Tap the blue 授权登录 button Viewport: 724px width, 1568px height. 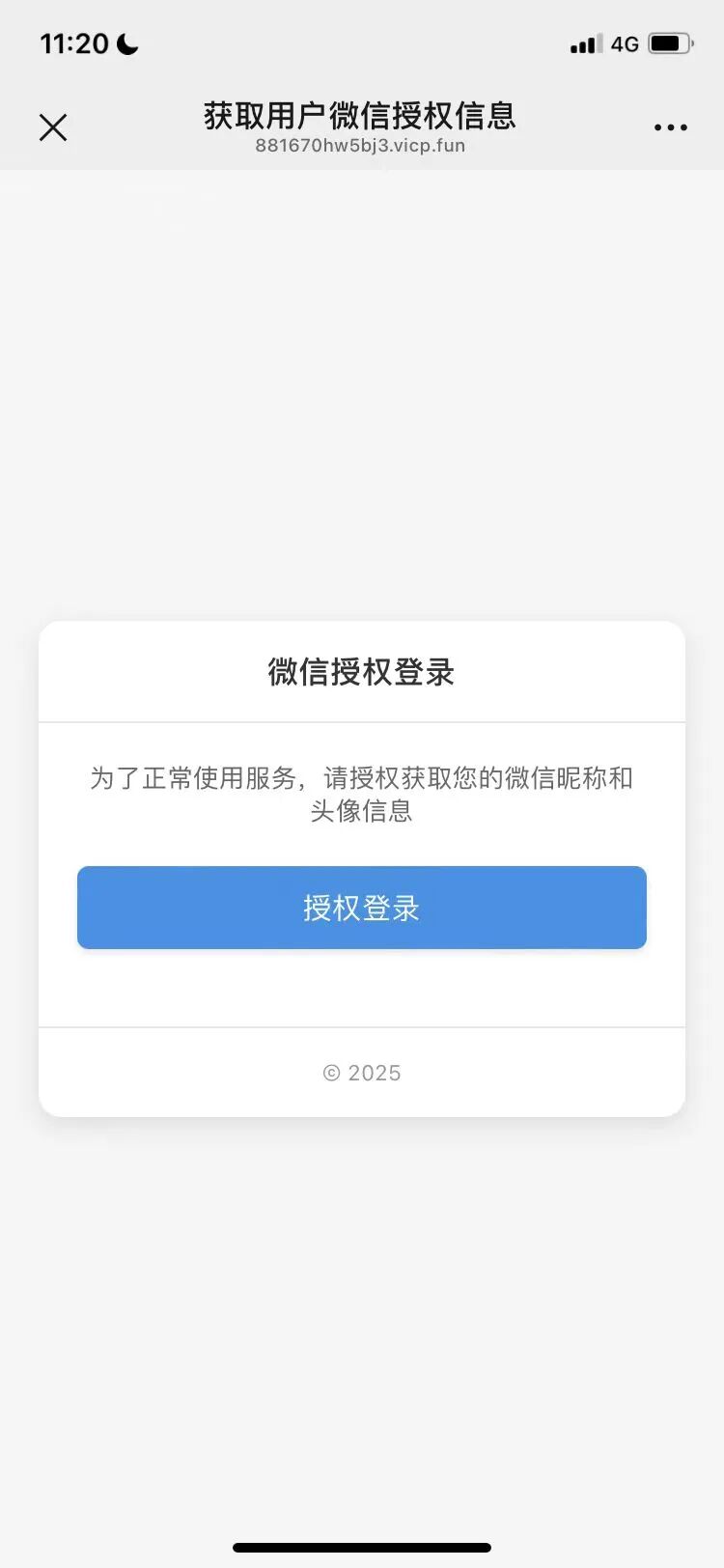point(361,908)
